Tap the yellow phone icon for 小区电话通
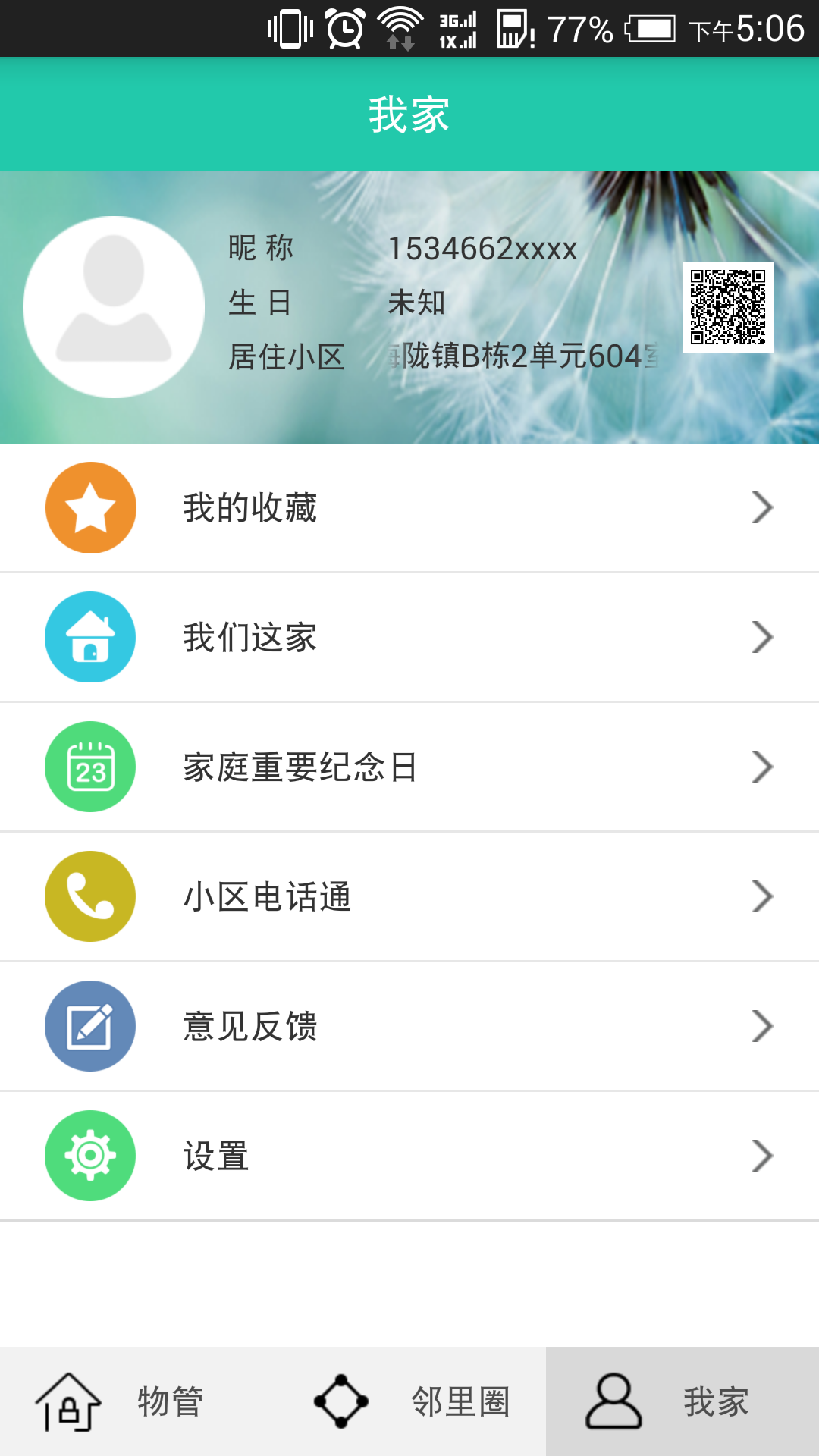Image resolution: width=819 pixels, height=1456 pixels. [x=89, y=896]
